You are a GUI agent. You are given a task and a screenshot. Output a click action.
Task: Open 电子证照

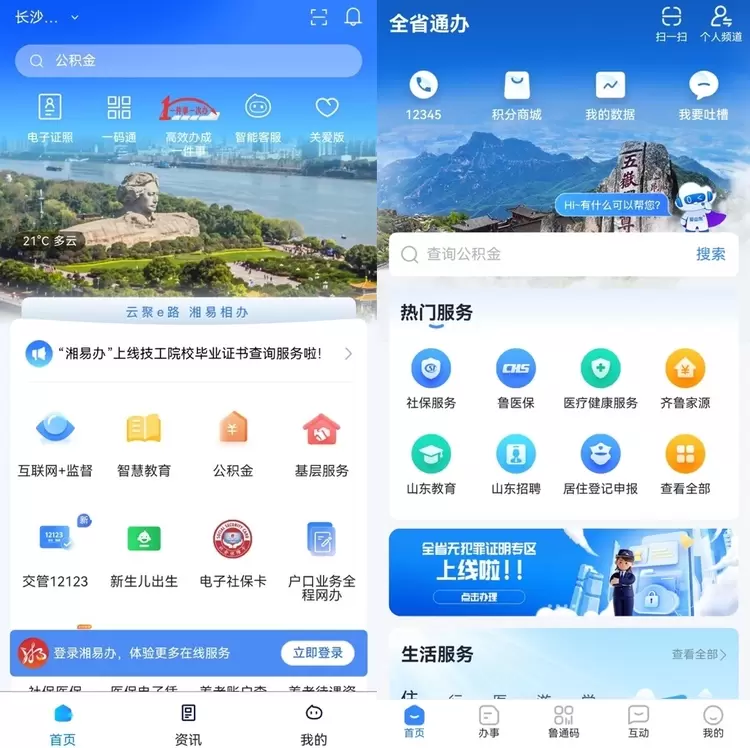[x=49, y=117]
